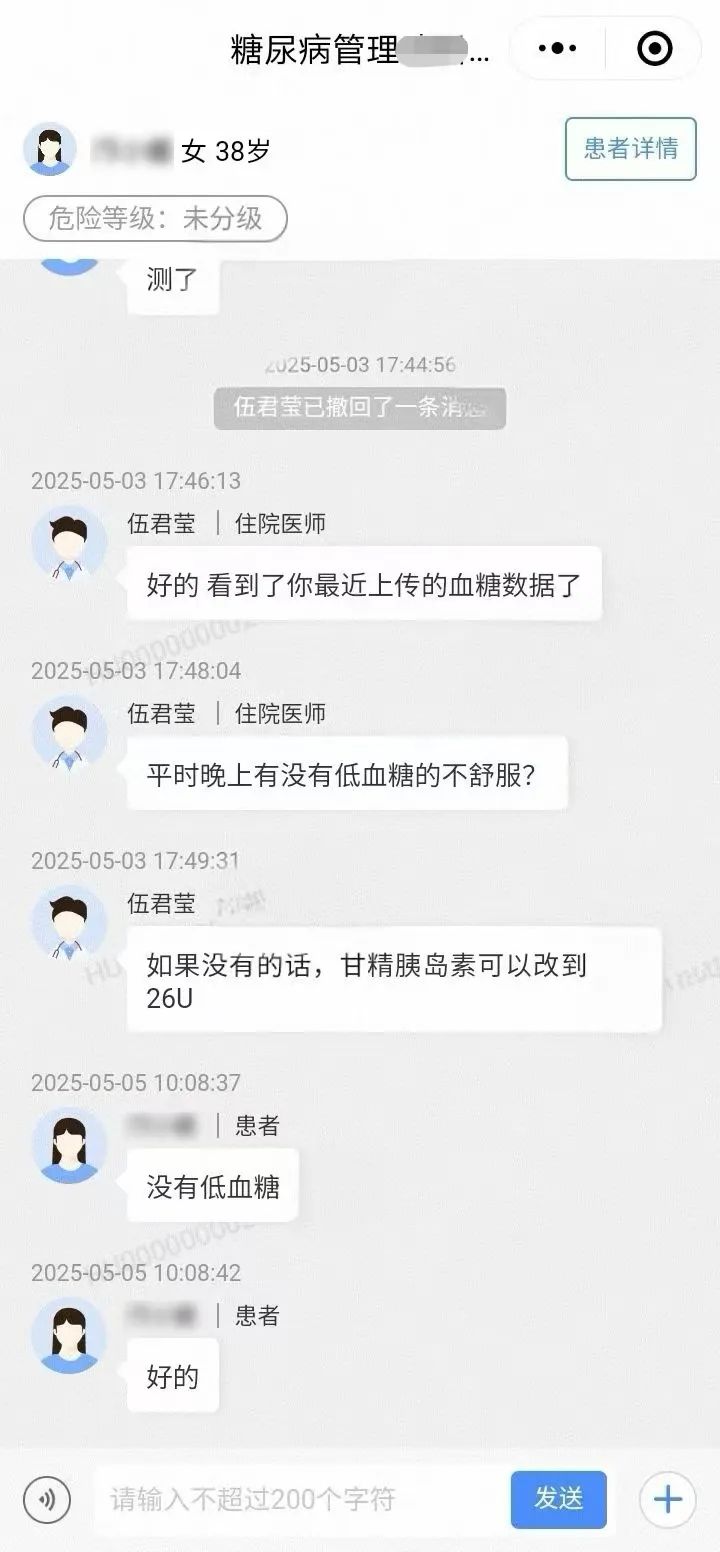Open the mini program three-dot menu
Viewport: 720px width, 1552px height.
(x=557, y=48)
